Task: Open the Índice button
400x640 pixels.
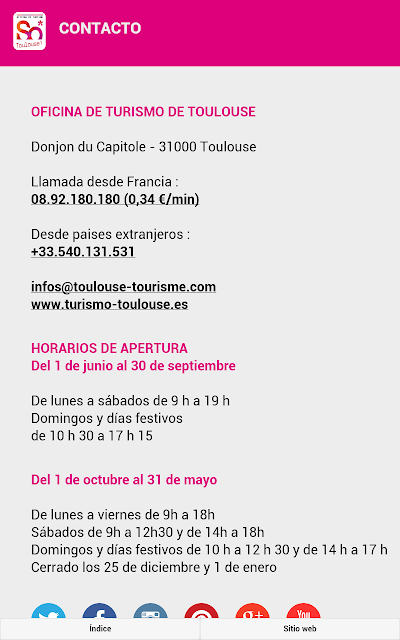Action: 100,629
